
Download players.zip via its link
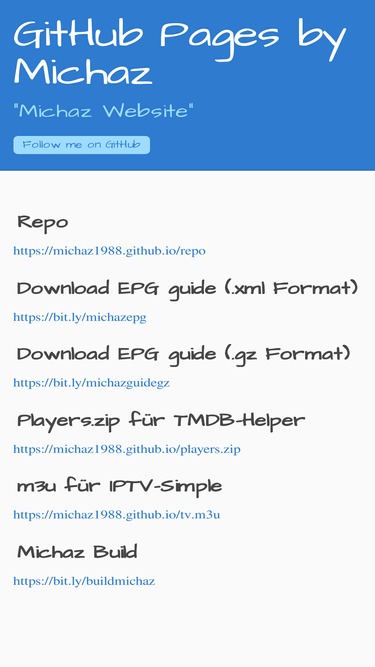(x=127, y=449)
